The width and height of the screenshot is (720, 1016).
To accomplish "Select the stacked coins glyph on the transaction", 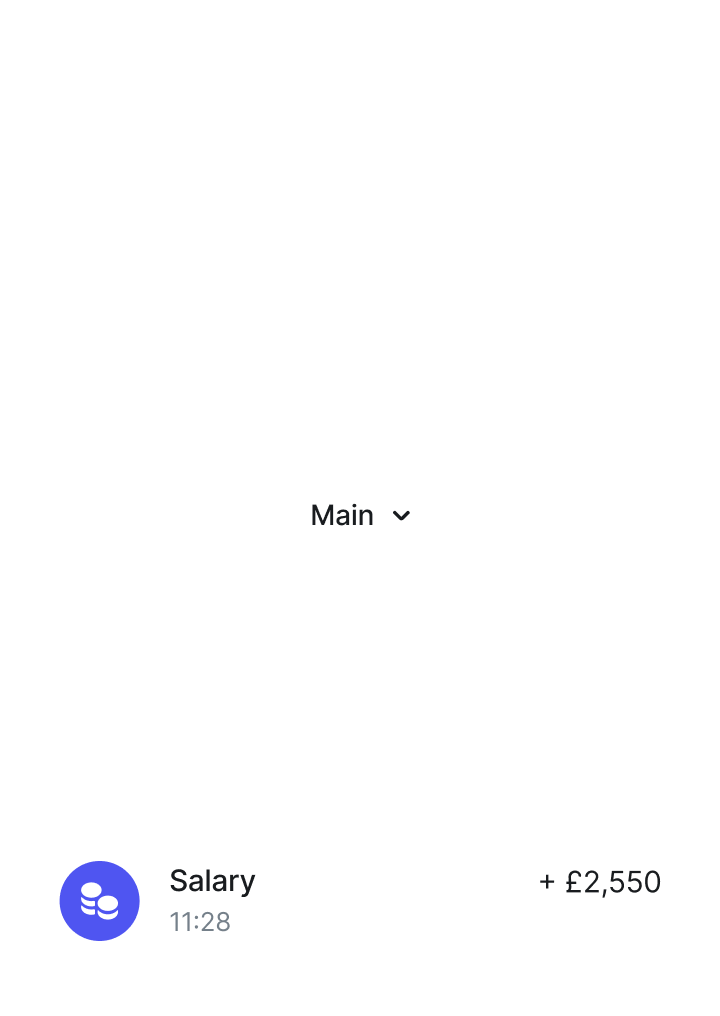I will pyautogui.click(x=100, y=900).
